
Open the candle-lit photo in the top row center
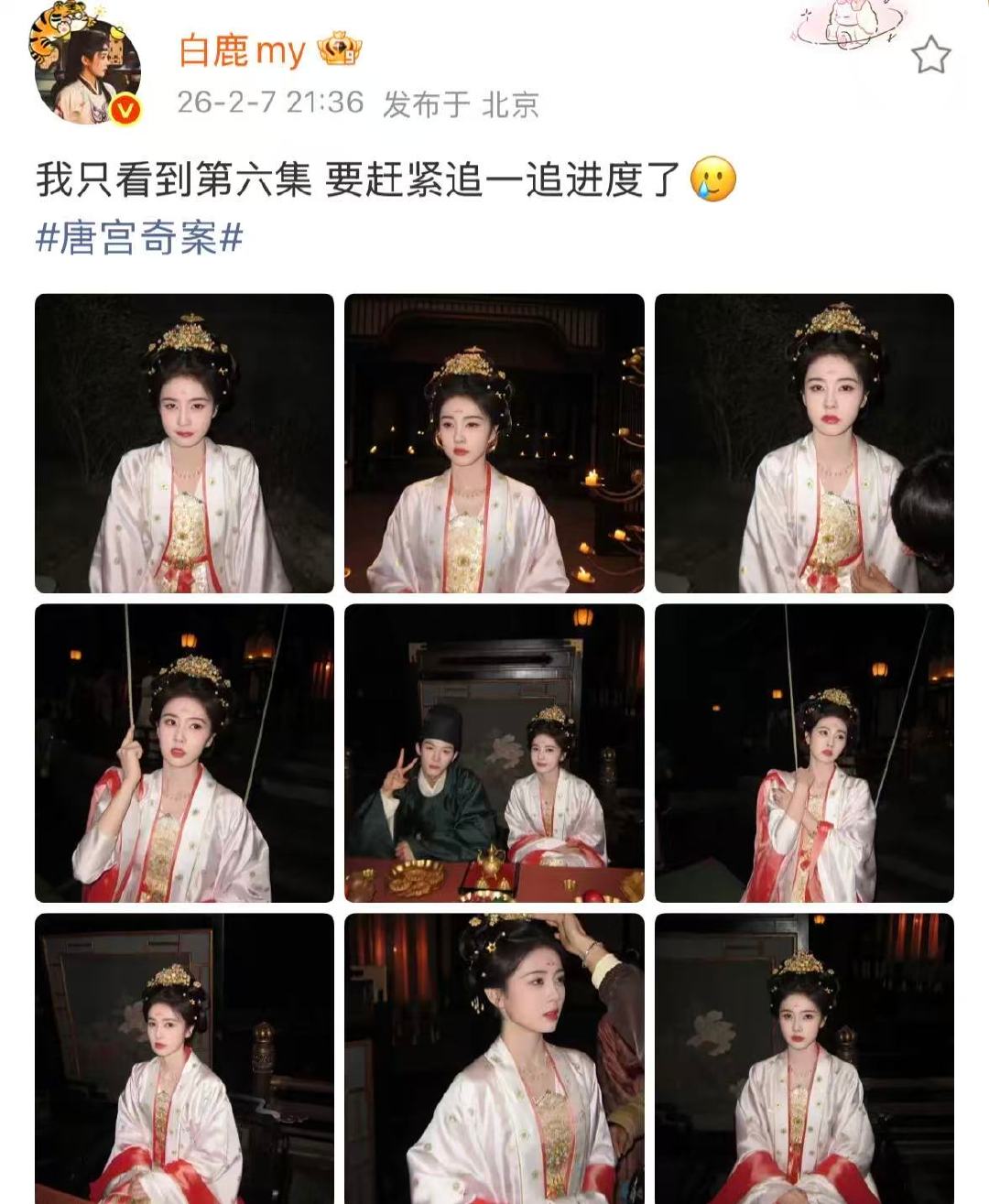coord(493,443)
